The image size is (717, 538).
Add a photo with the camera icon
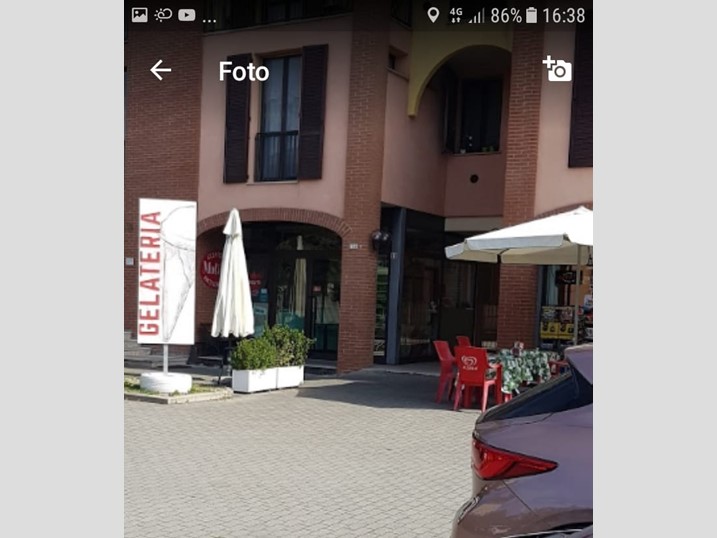(x=557, y=70)
